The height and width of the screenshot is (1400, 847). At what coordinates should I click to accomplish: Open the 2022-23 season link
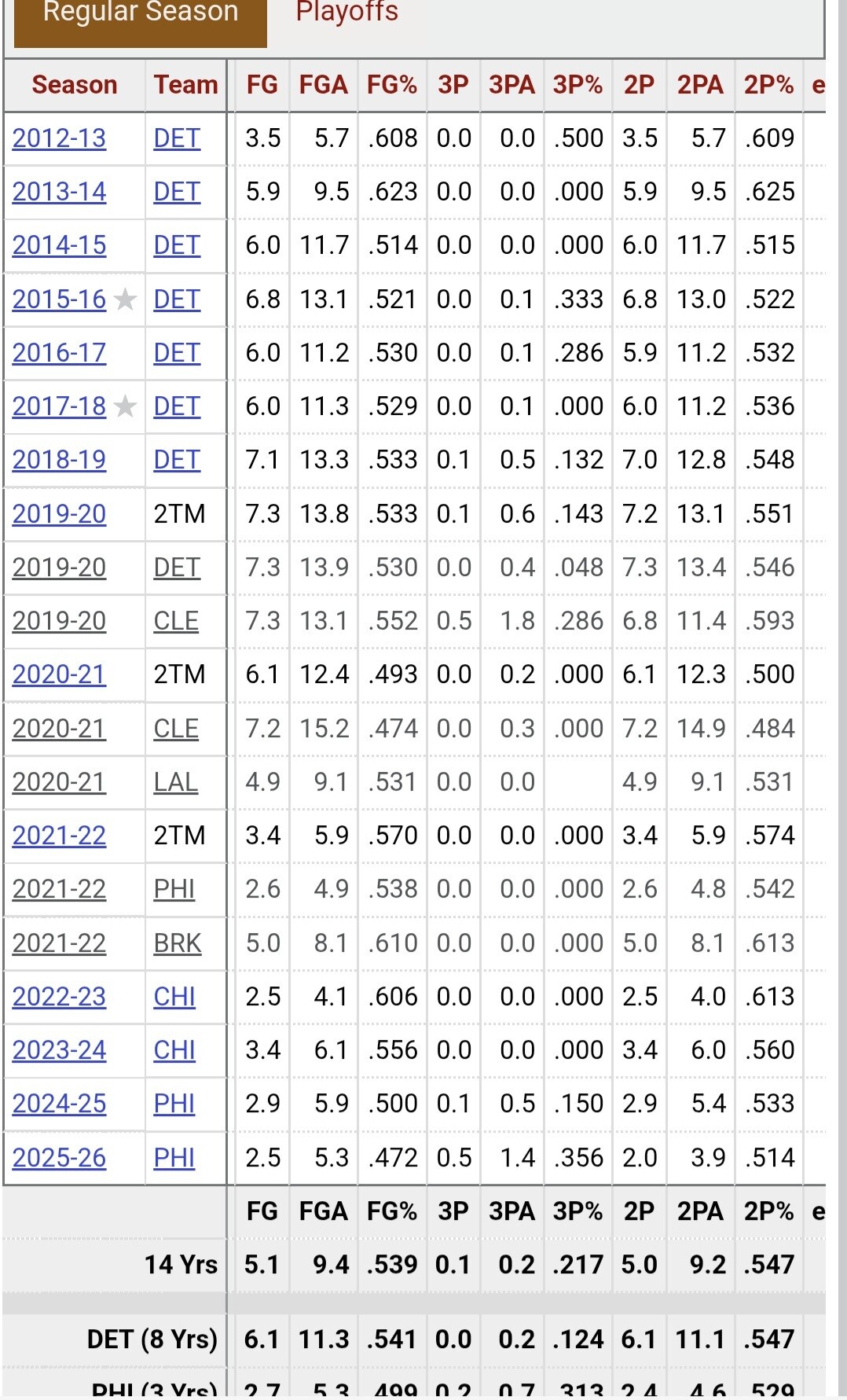pyautogui.click(x=59, y=997)
